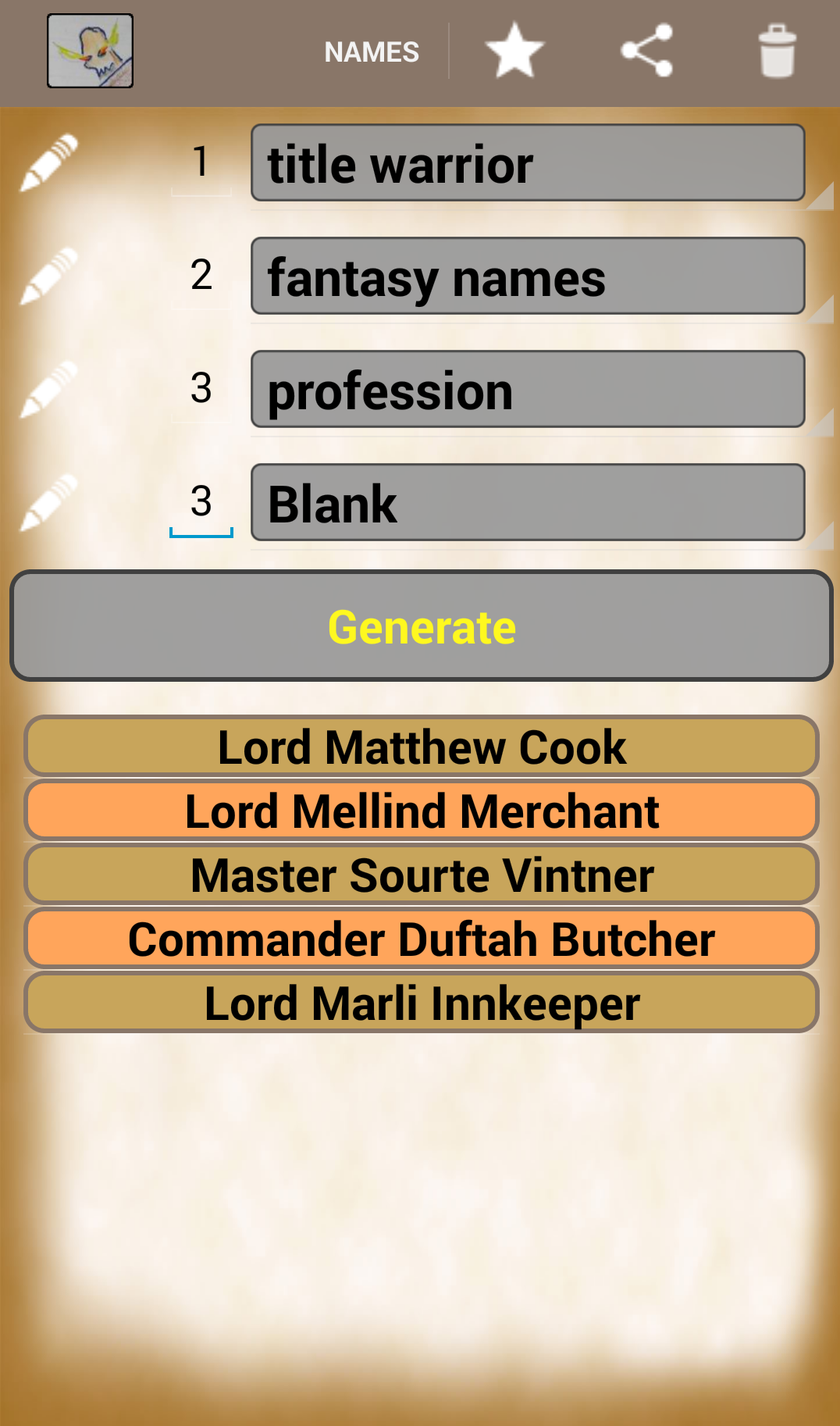Open the Blank dropdown
Image resolution: width=840 pixels, height=1426 pixels.
point(528,502)
